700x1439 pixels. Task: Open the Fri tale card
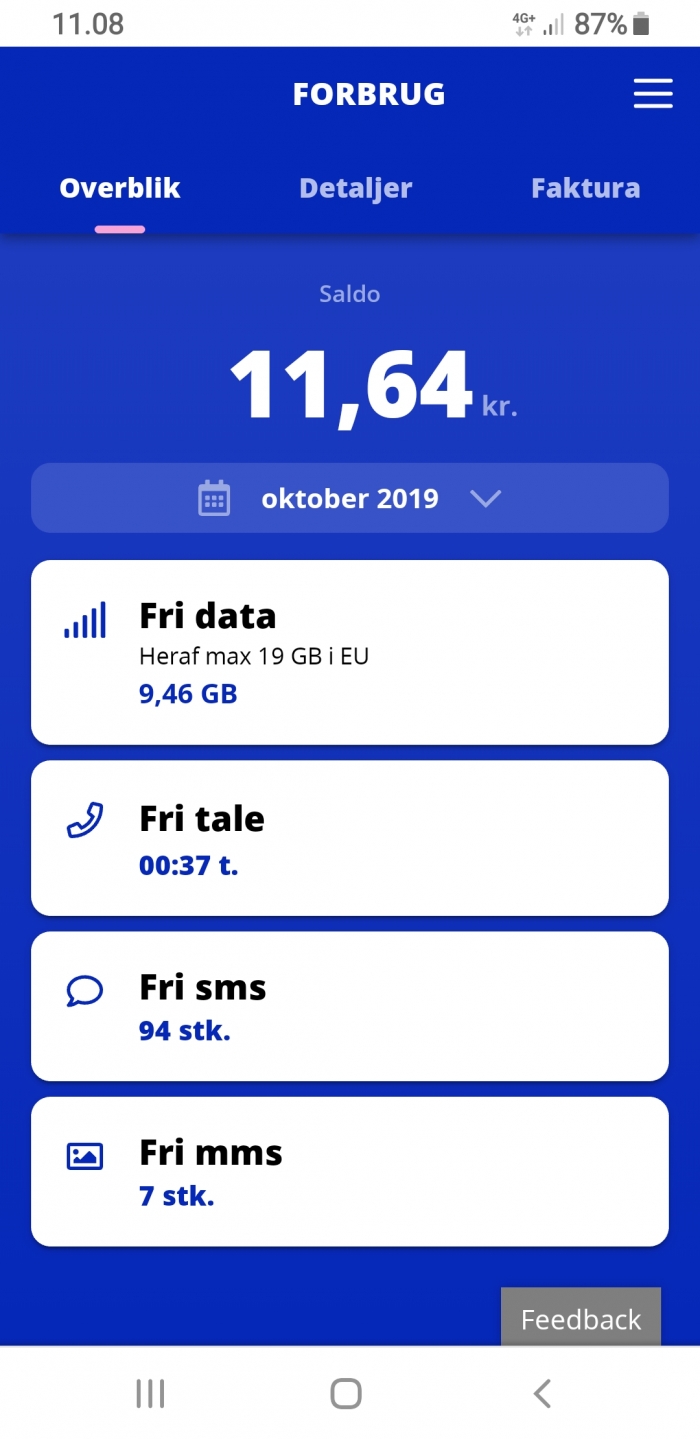tap(350, 838)
